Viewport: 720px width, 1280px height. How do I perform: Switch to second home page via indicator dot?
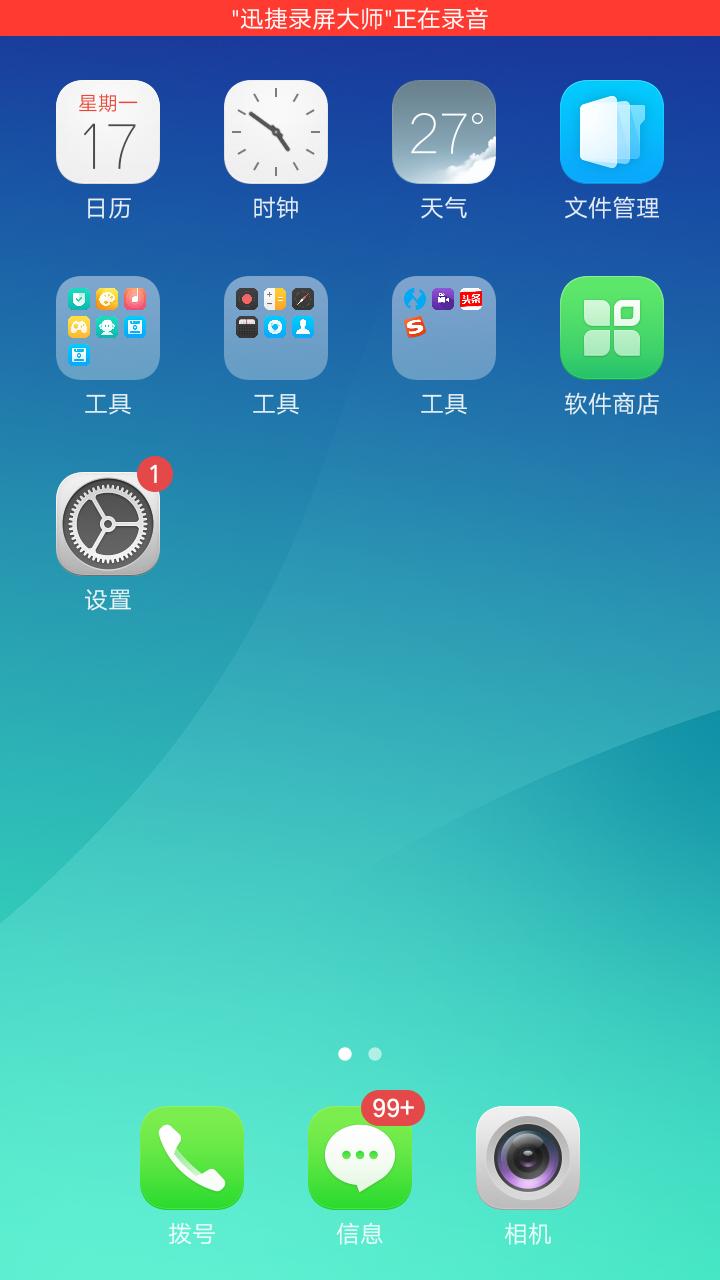click(374, 1054)
